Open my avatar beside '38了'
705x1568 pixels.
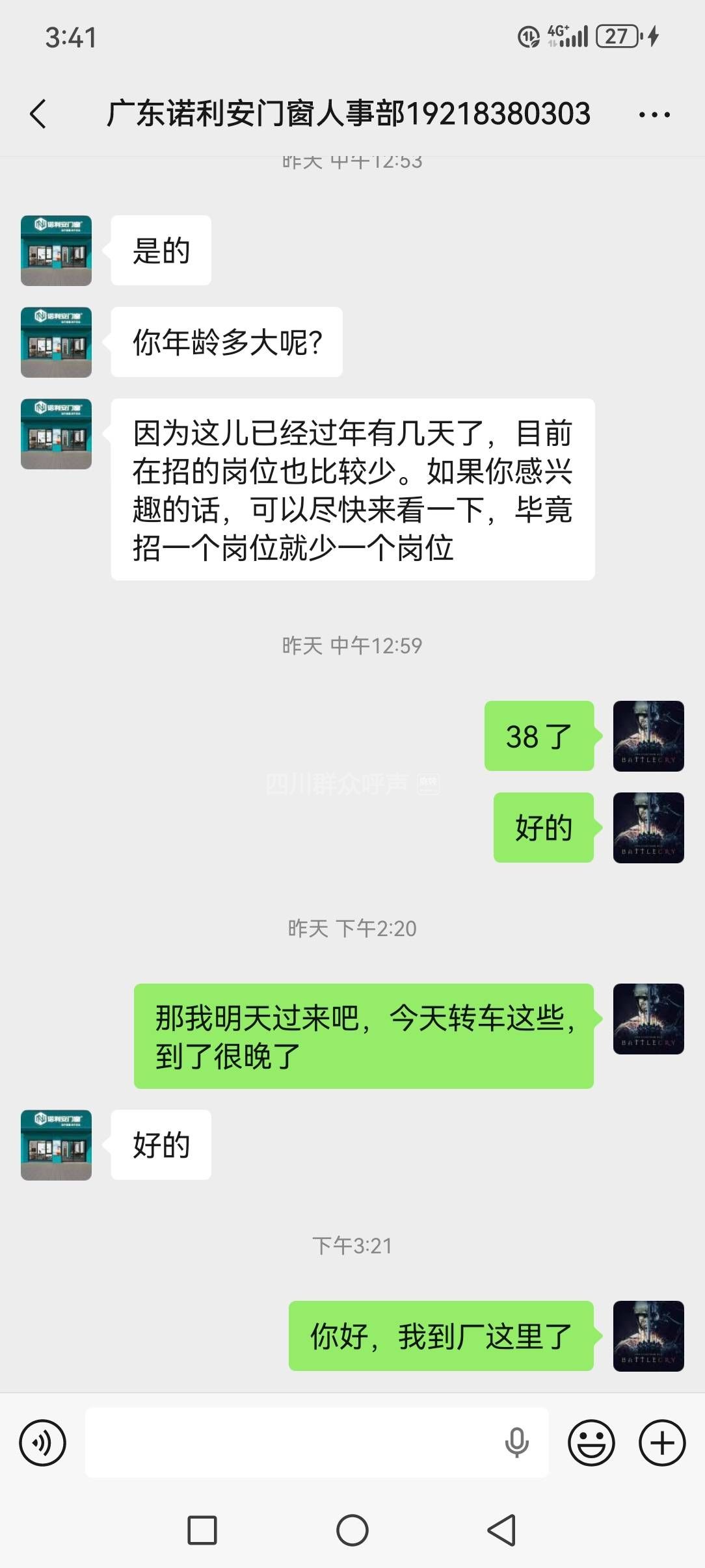pos(648,736)
